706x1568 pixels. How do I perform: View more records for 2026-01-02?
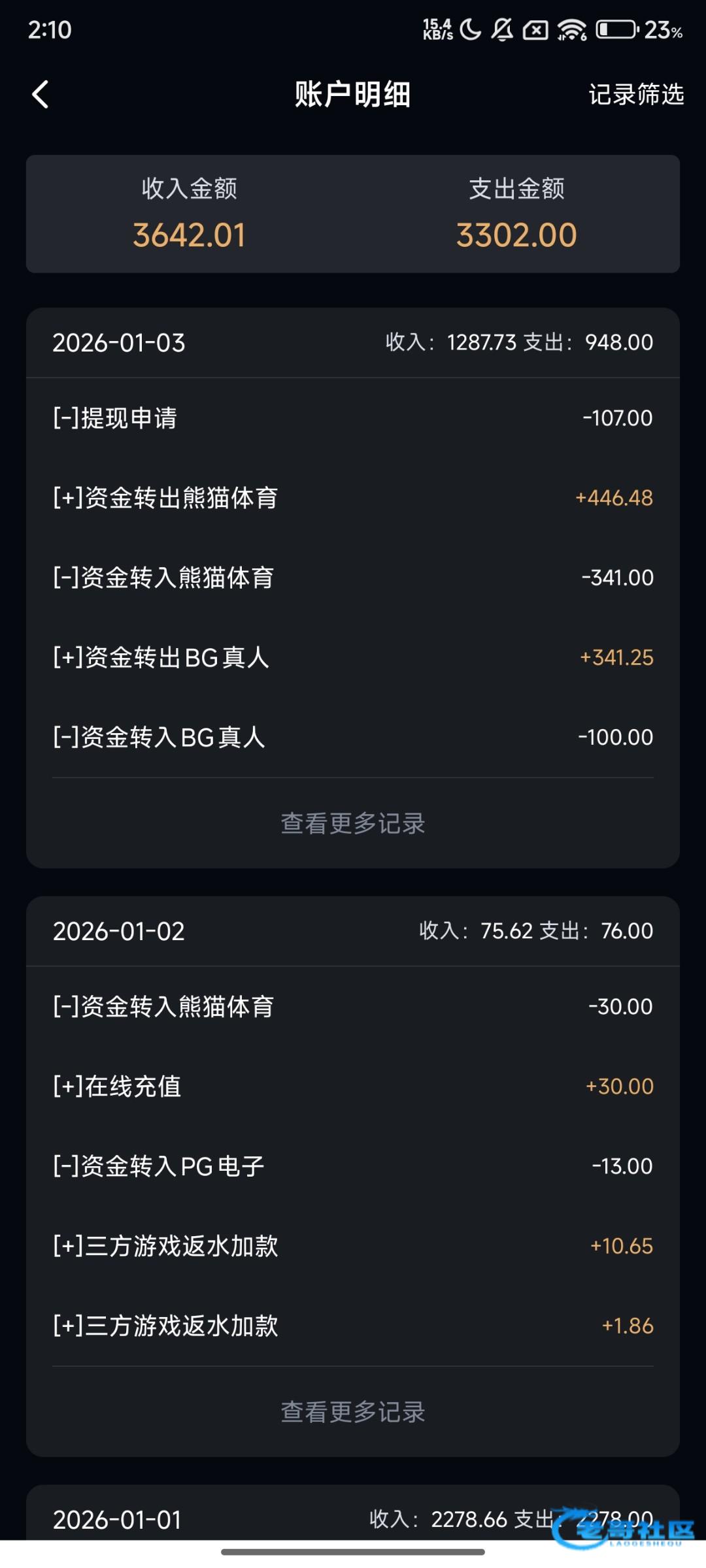pos(353,1412)
